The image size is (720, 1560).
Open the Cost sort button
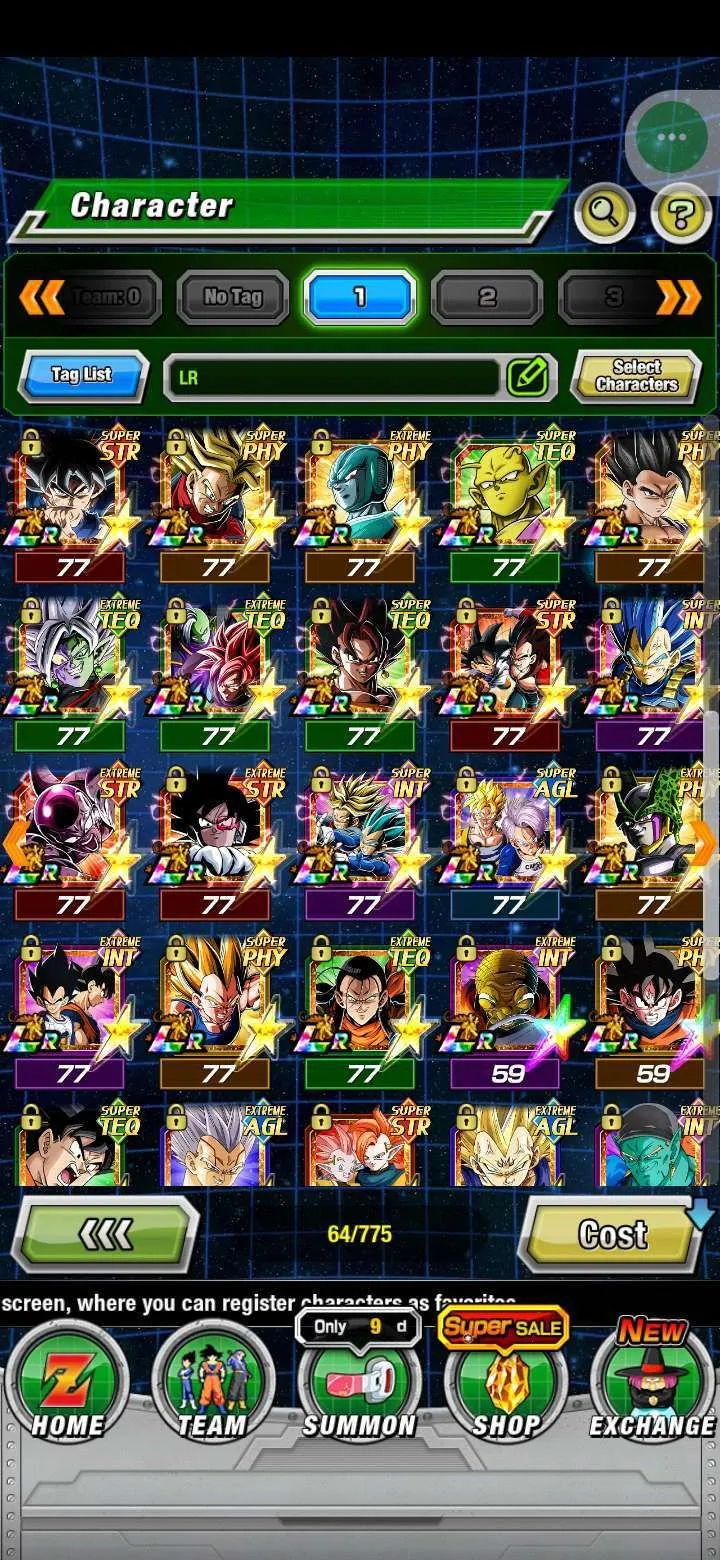point(612,1235)
